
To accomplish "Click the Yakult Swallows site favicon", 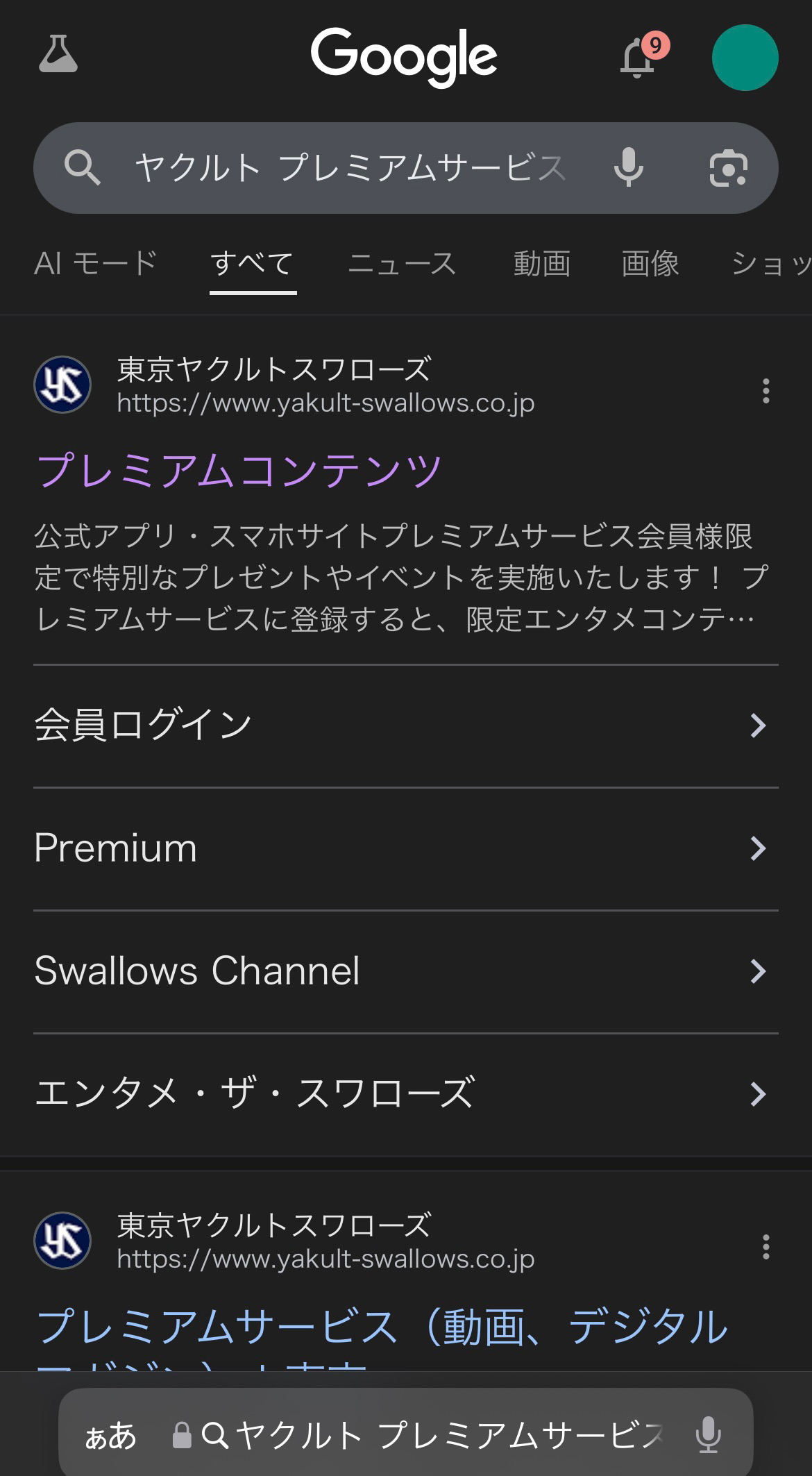I will click(x=62, y=385).
